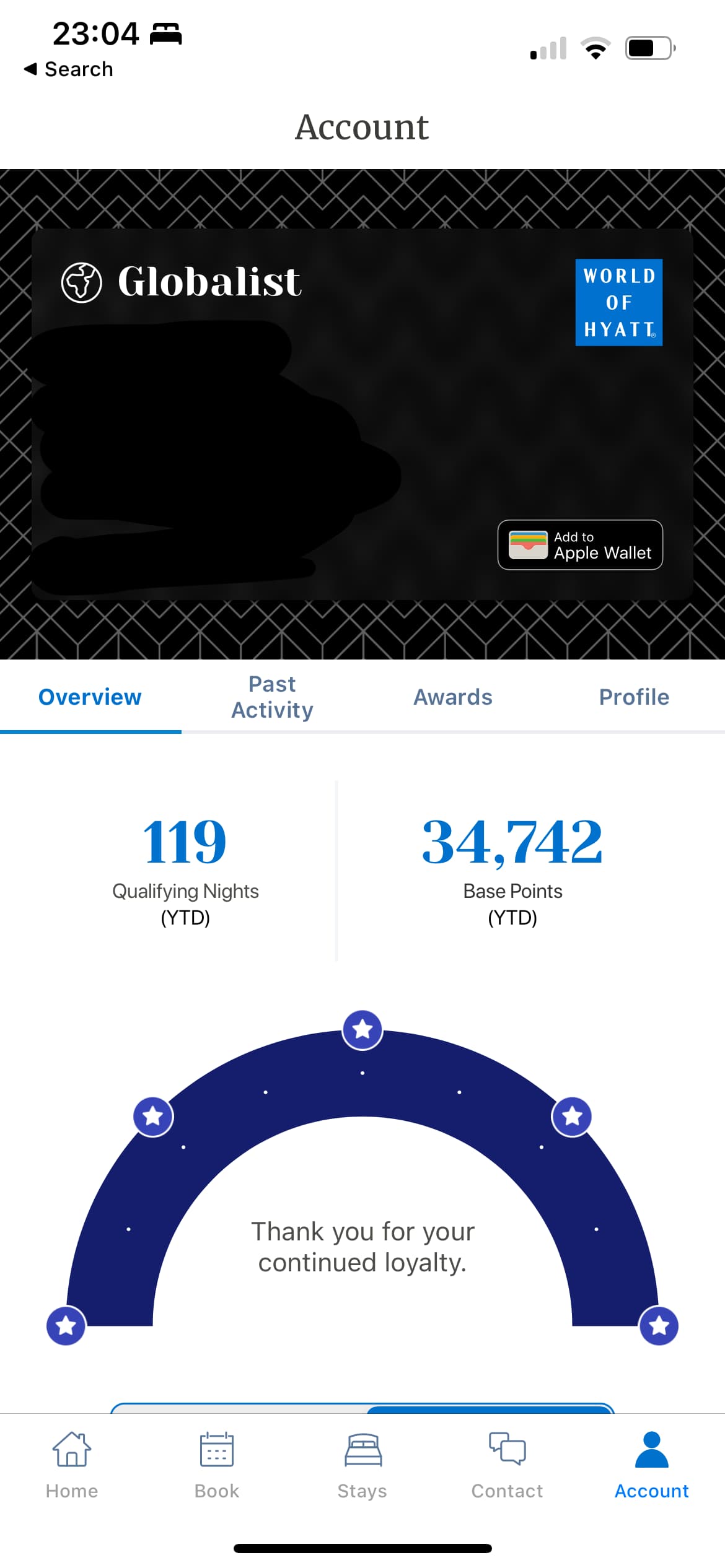The width and height of the screenshot is (725, 1568).
Task: Open the Contact tab
Action: click(x=507, y=1465)
